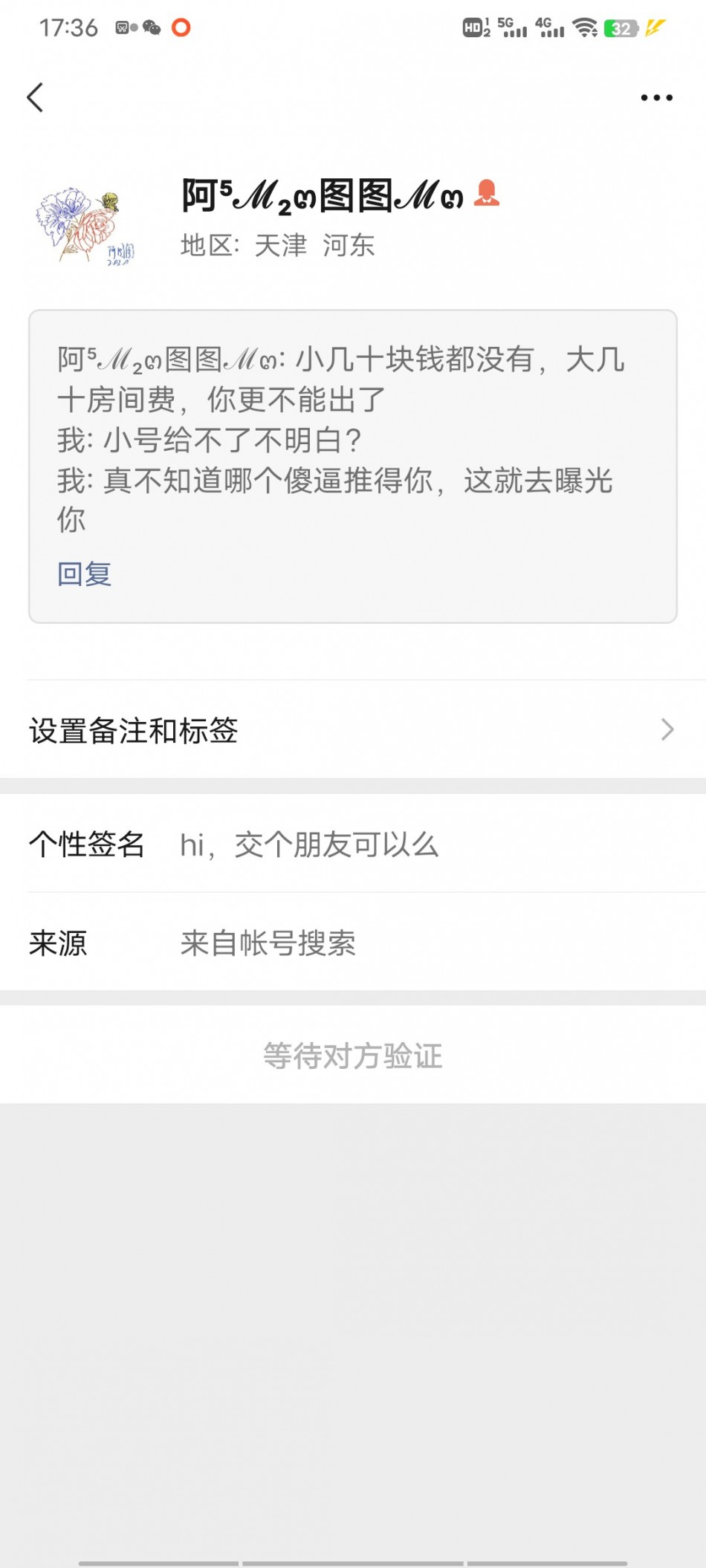The image size is (706, 1568).
Task: Tap 回复 to reply to the message
Action: point(85,573)
